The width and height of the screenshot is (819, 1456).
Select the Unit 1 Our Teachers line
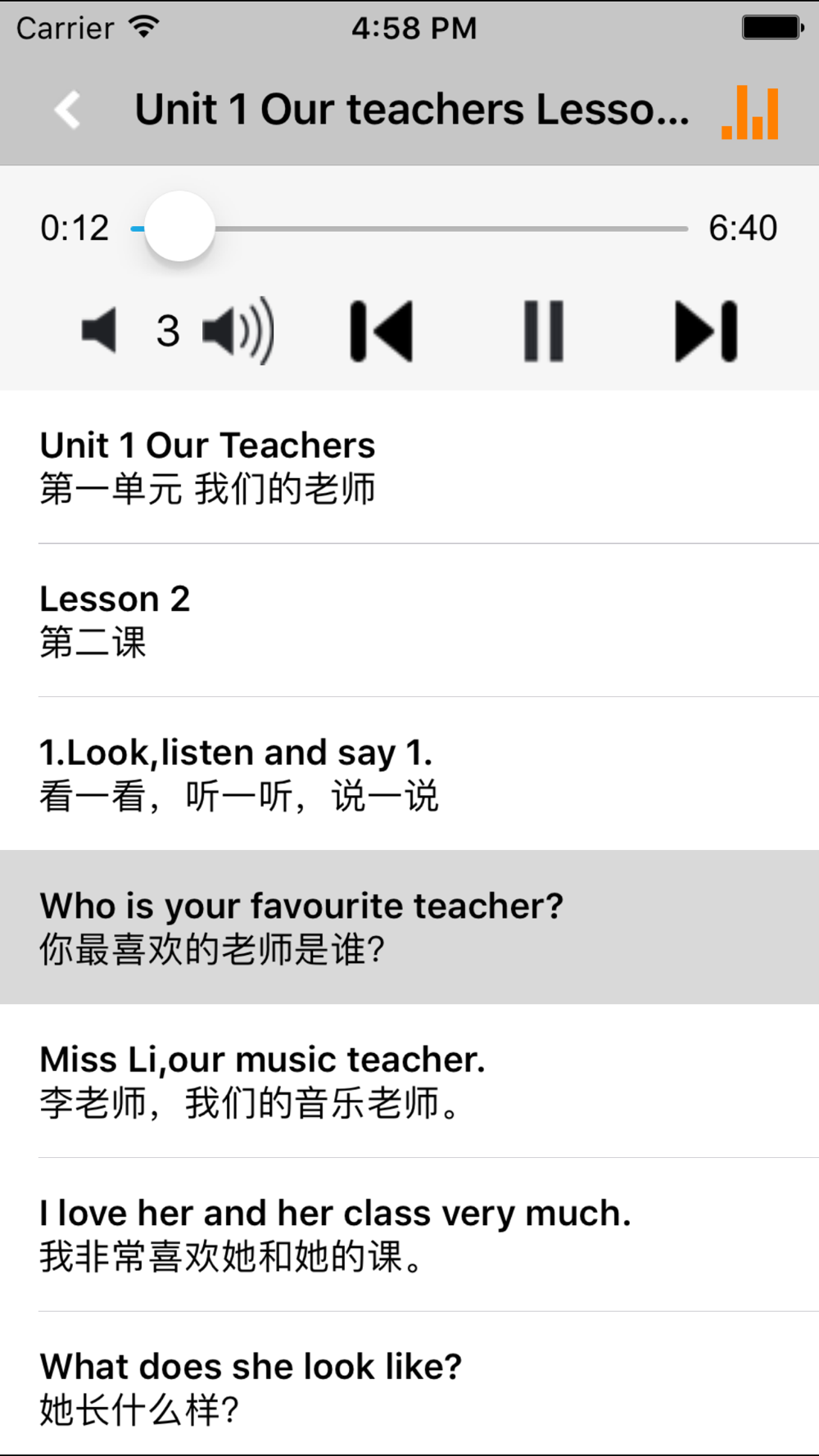pyautogui.click(x=409, y=467)
